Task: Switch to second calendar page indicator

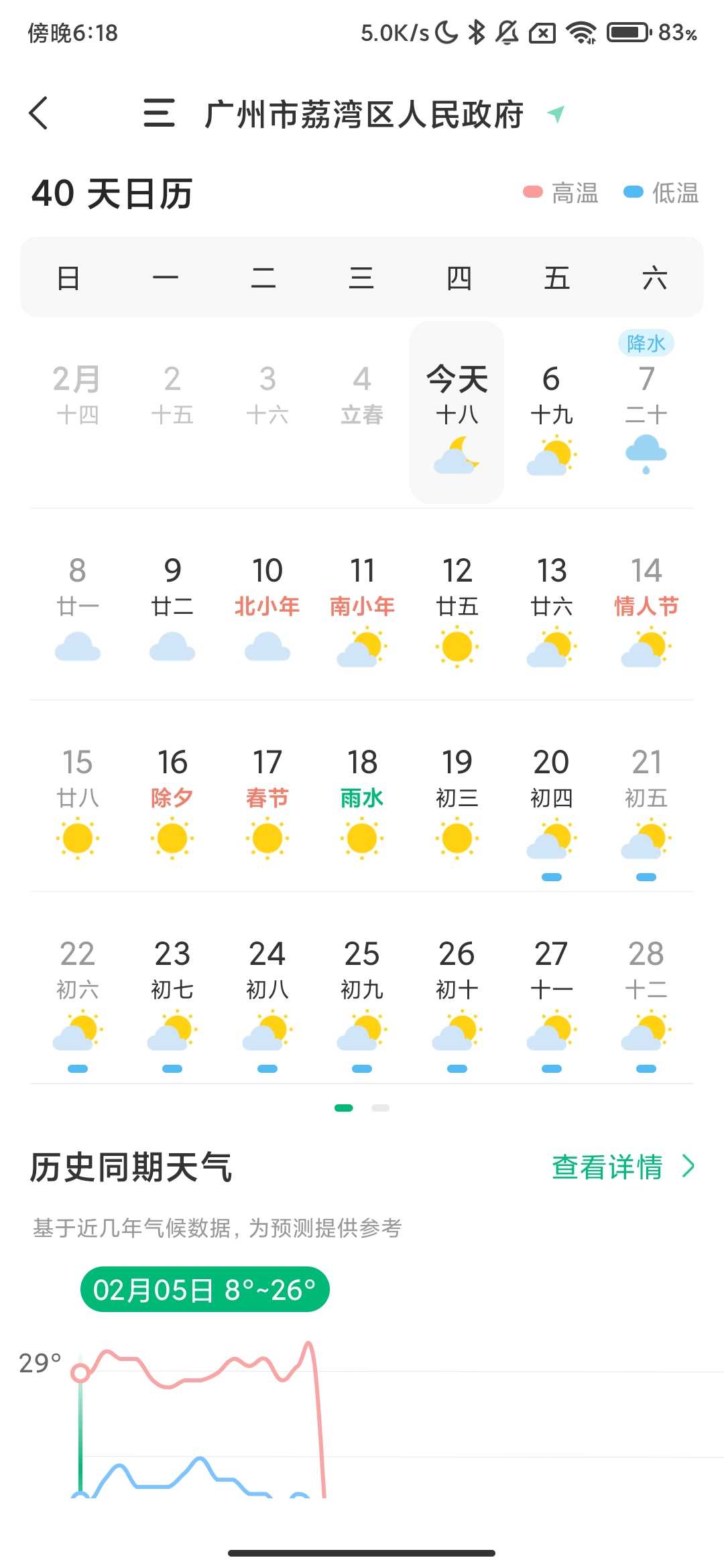Action: [380, 1108]
